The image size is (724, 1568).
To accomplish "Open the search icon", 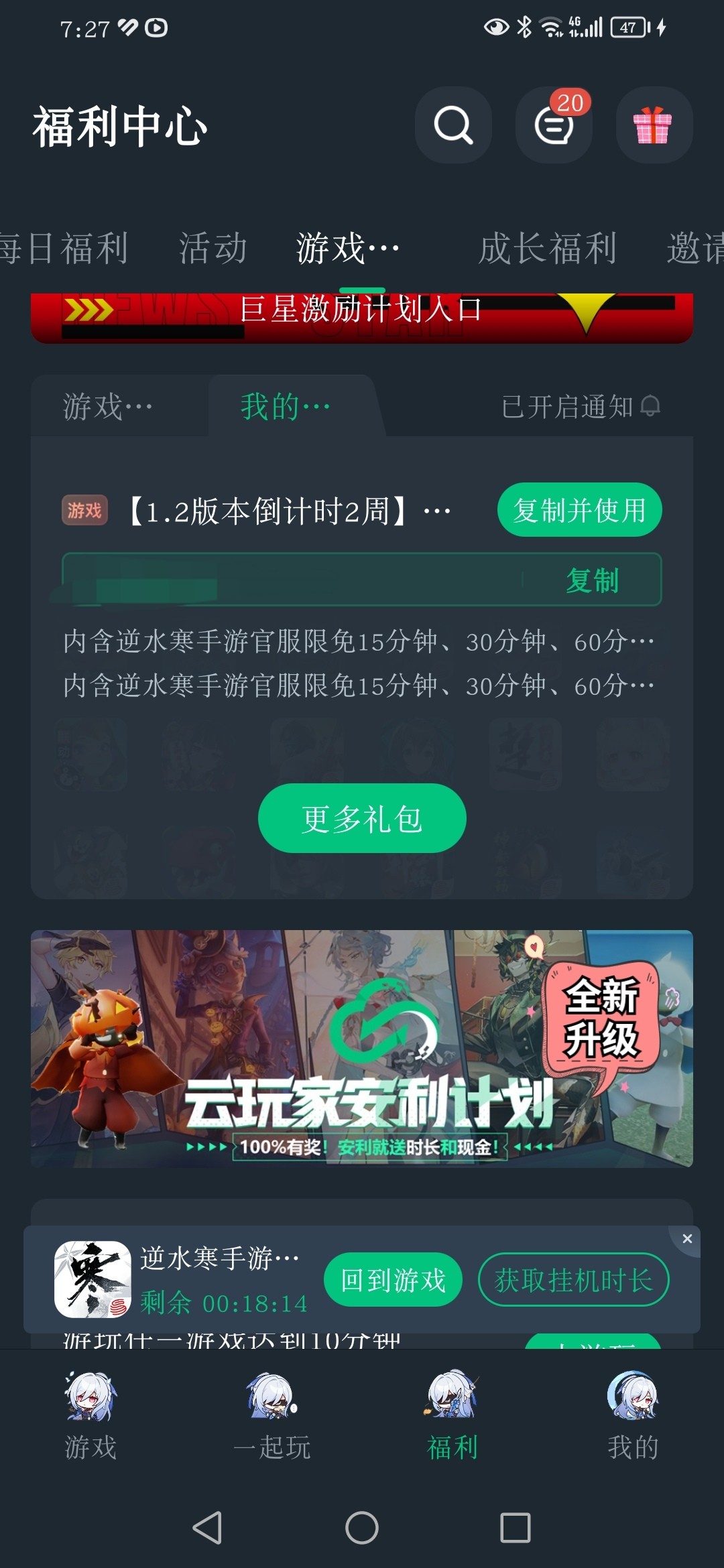I will (x=453, y=125).
